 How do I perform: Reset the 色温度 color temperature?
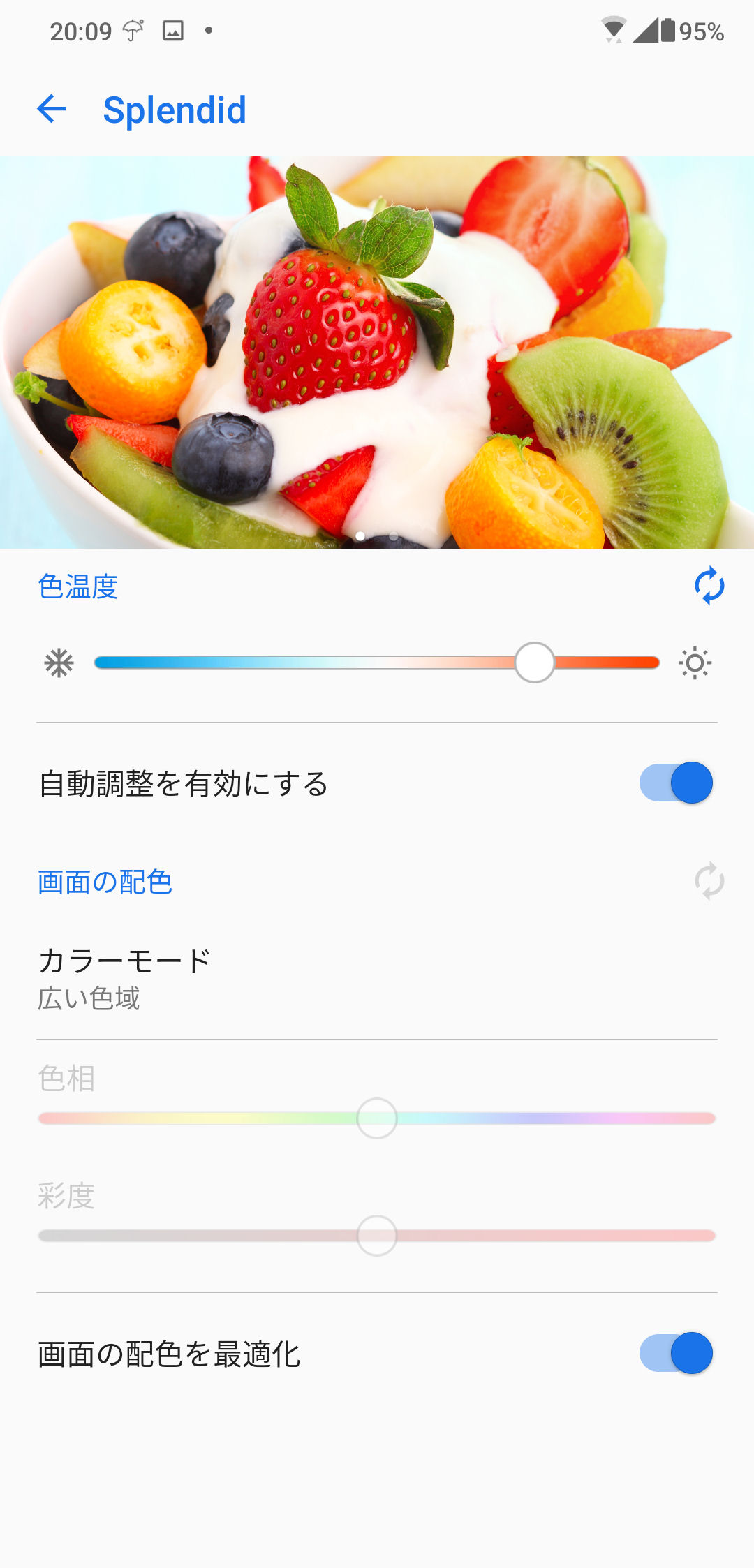[709, 586]
